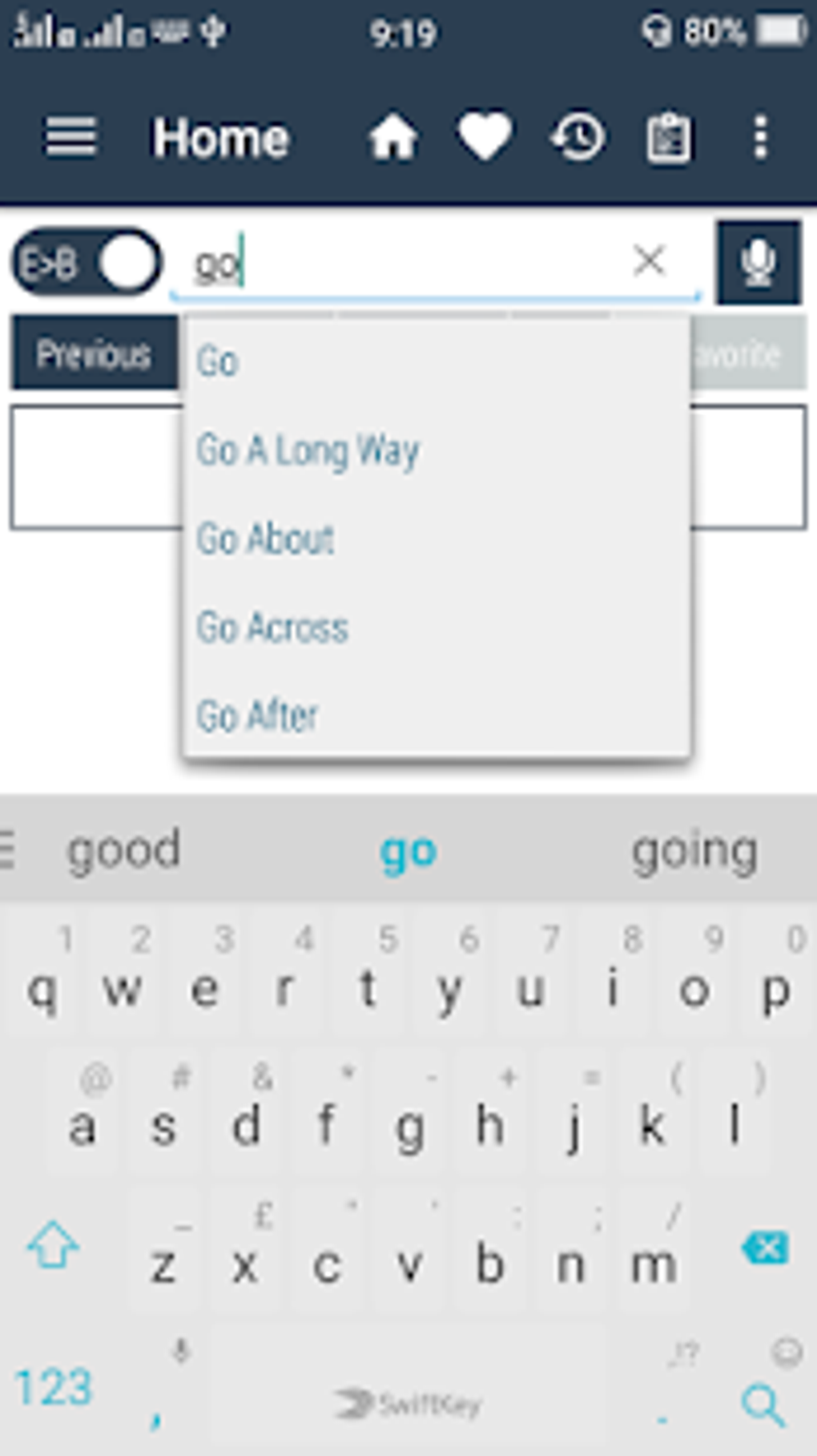
Task: Open favorites heart icon
Action: pyautogui.click(x=484, y=136)
